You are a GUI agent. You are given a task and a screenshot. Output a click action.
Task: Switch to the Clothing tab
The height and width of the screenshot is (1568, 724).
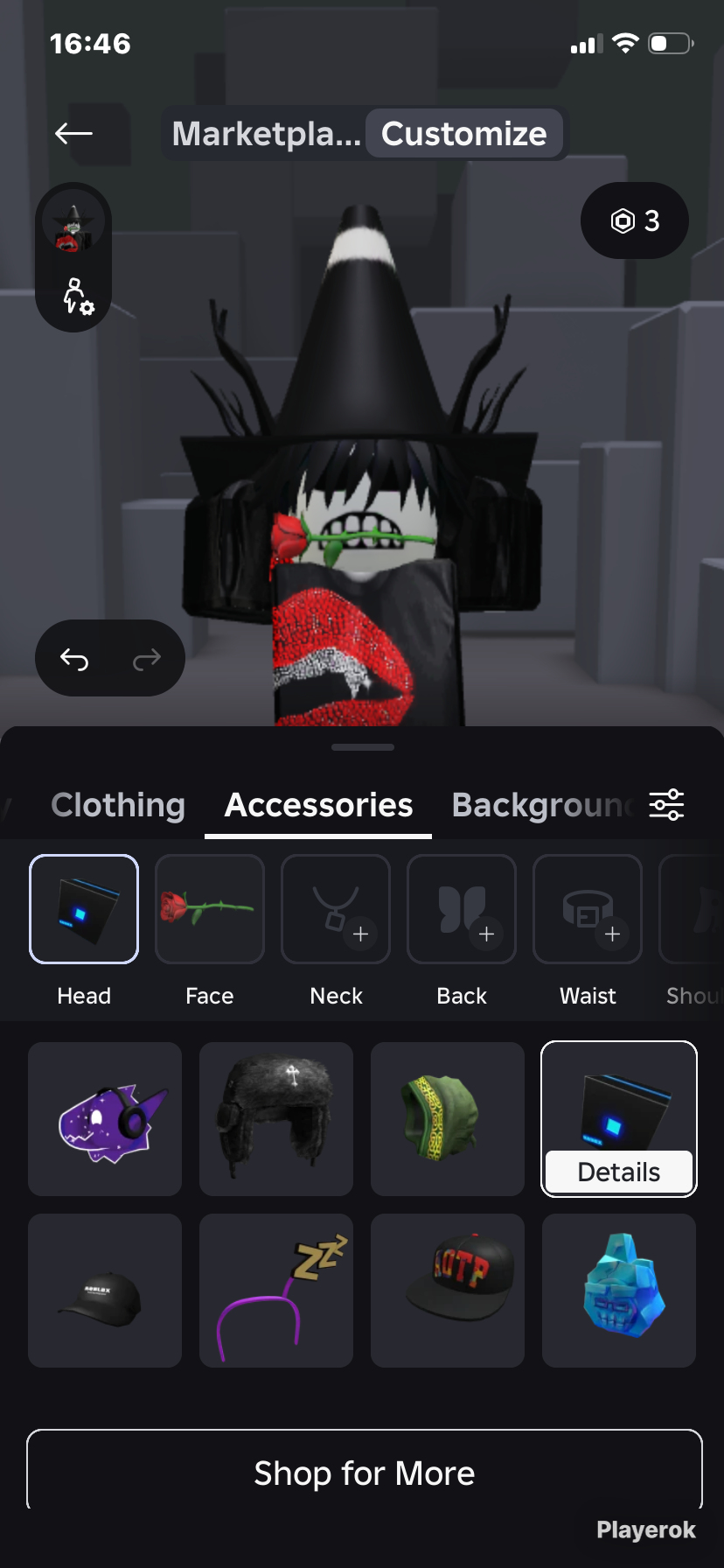(x=118, y=805)
